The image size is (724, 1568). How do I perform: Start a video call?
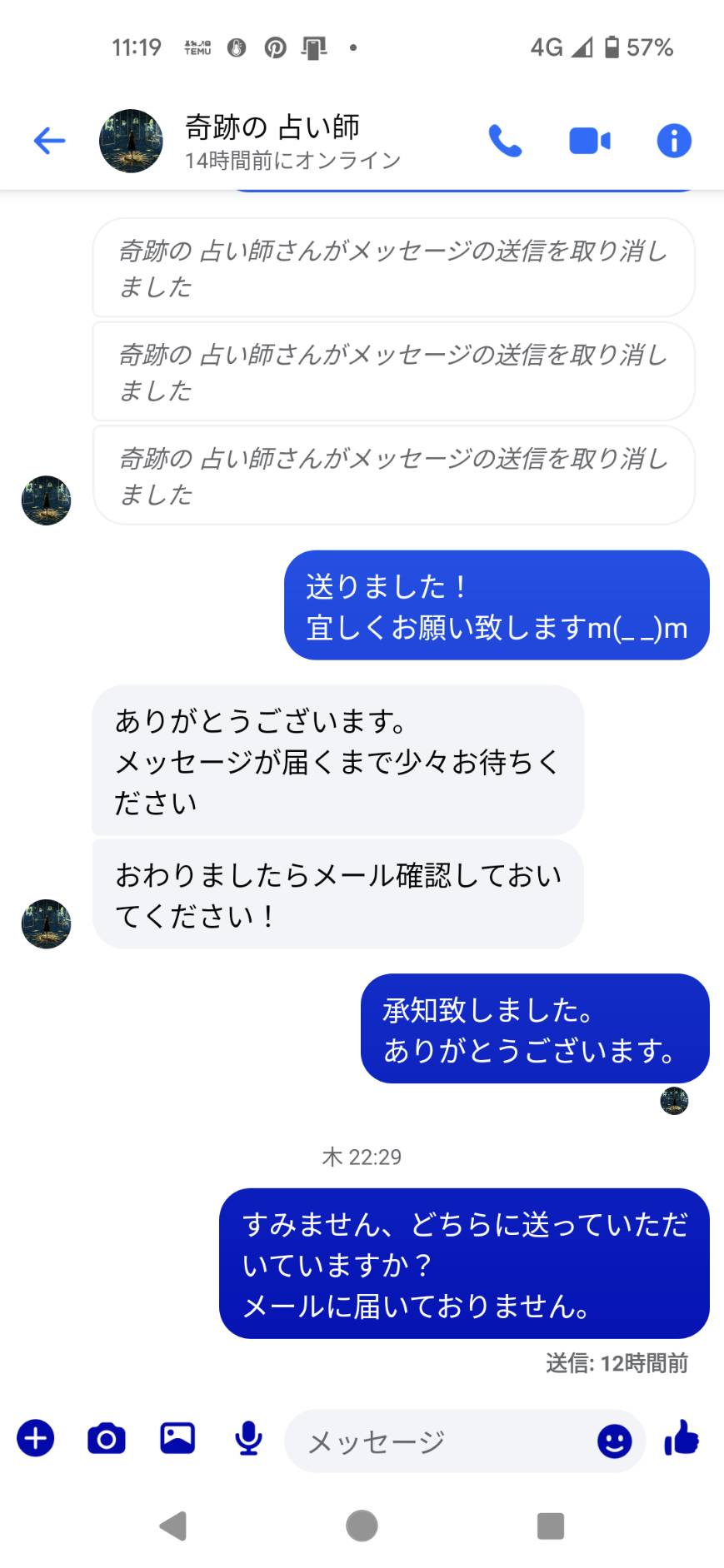[x=590, y=141]
